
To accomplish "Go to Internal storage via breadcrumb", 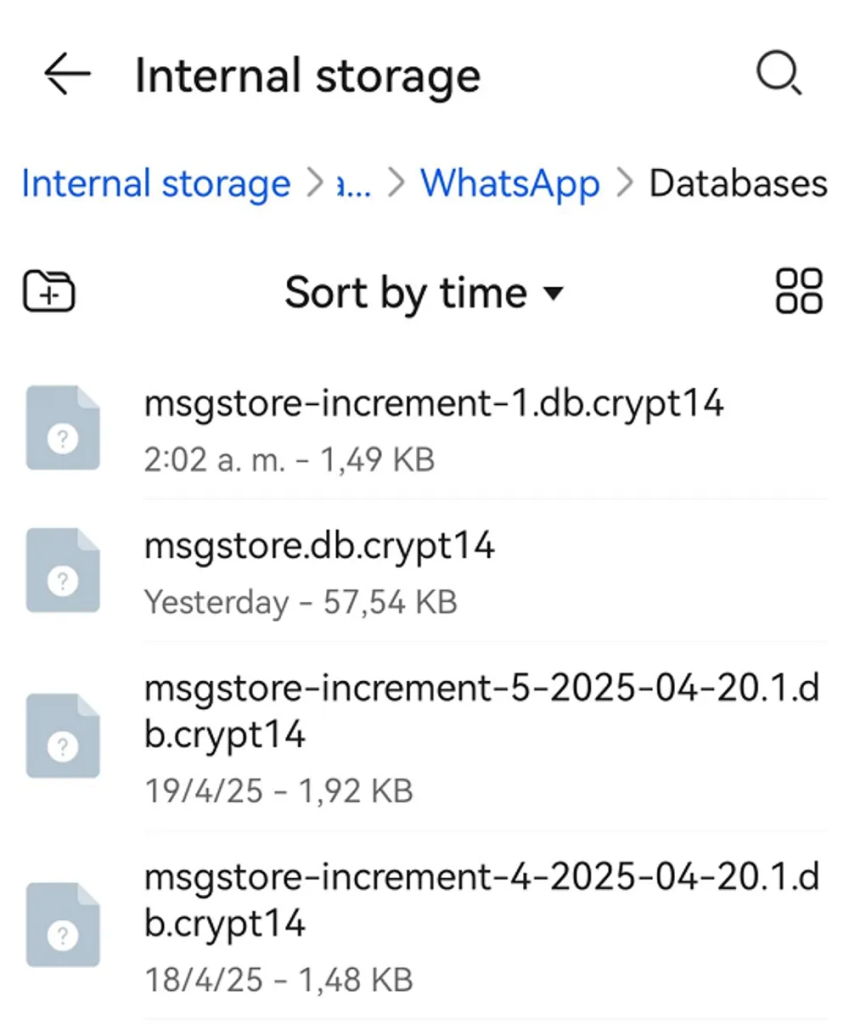I will [x=155, y=183].
